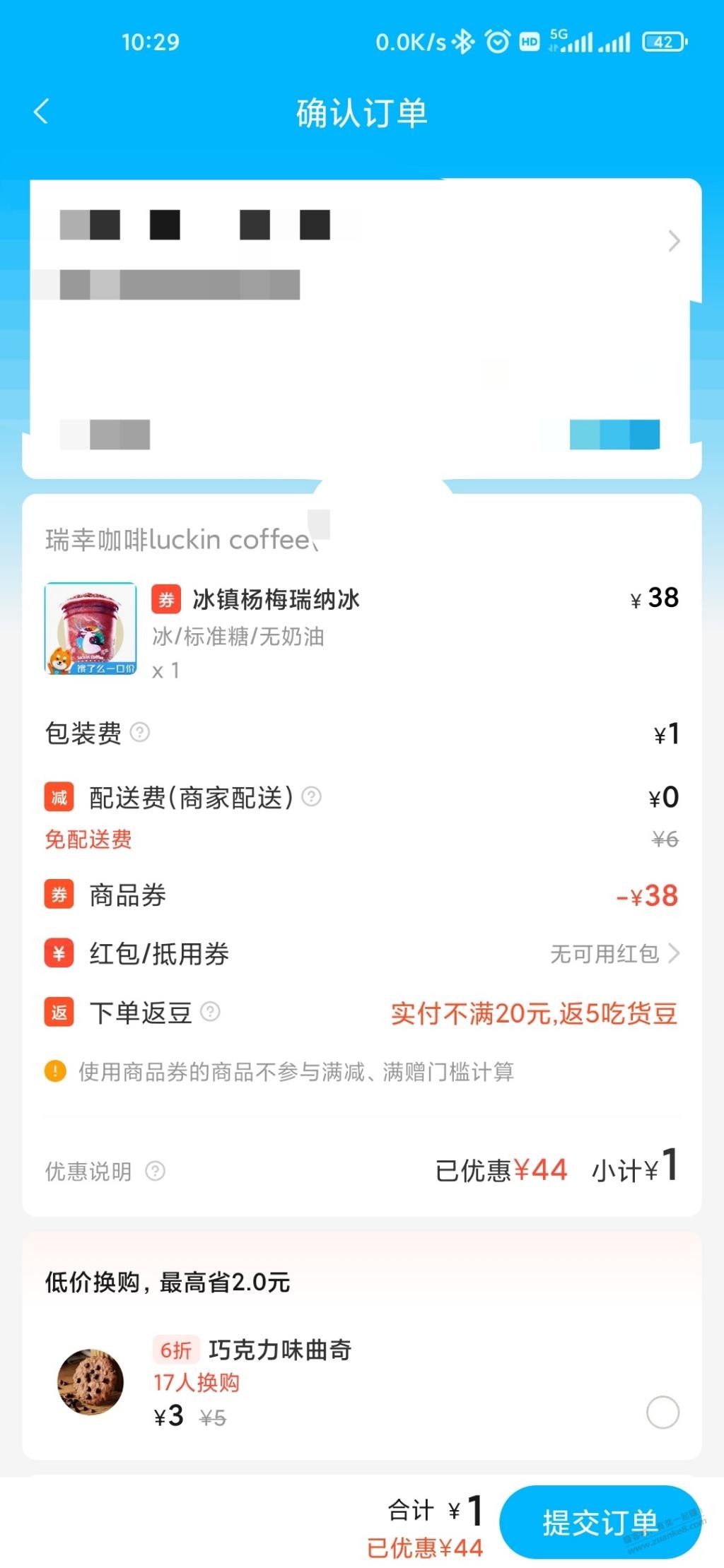This screenshot has width=724, height=1568.
Task: View the 冰镇杨梅瑞纳冰 product image
Action: (x=90, y=628)
